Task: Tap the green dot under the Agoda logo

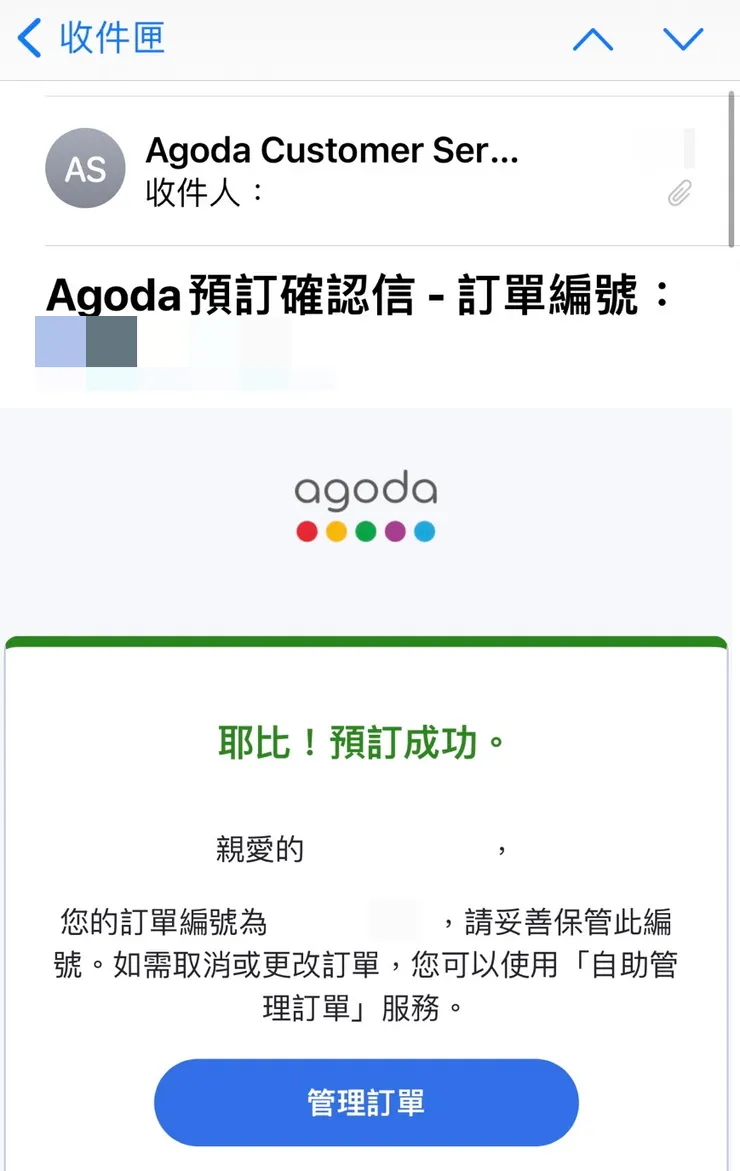Action: tap(365, 531)
